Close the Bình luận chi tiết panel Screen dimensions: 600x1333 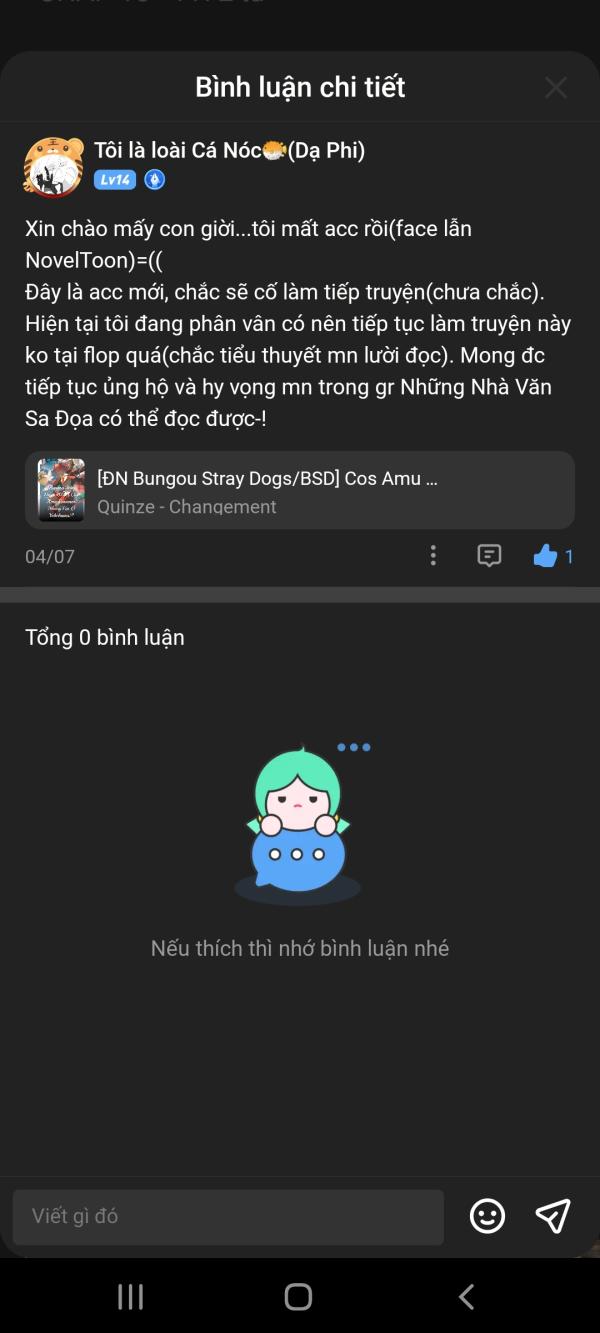556,88
